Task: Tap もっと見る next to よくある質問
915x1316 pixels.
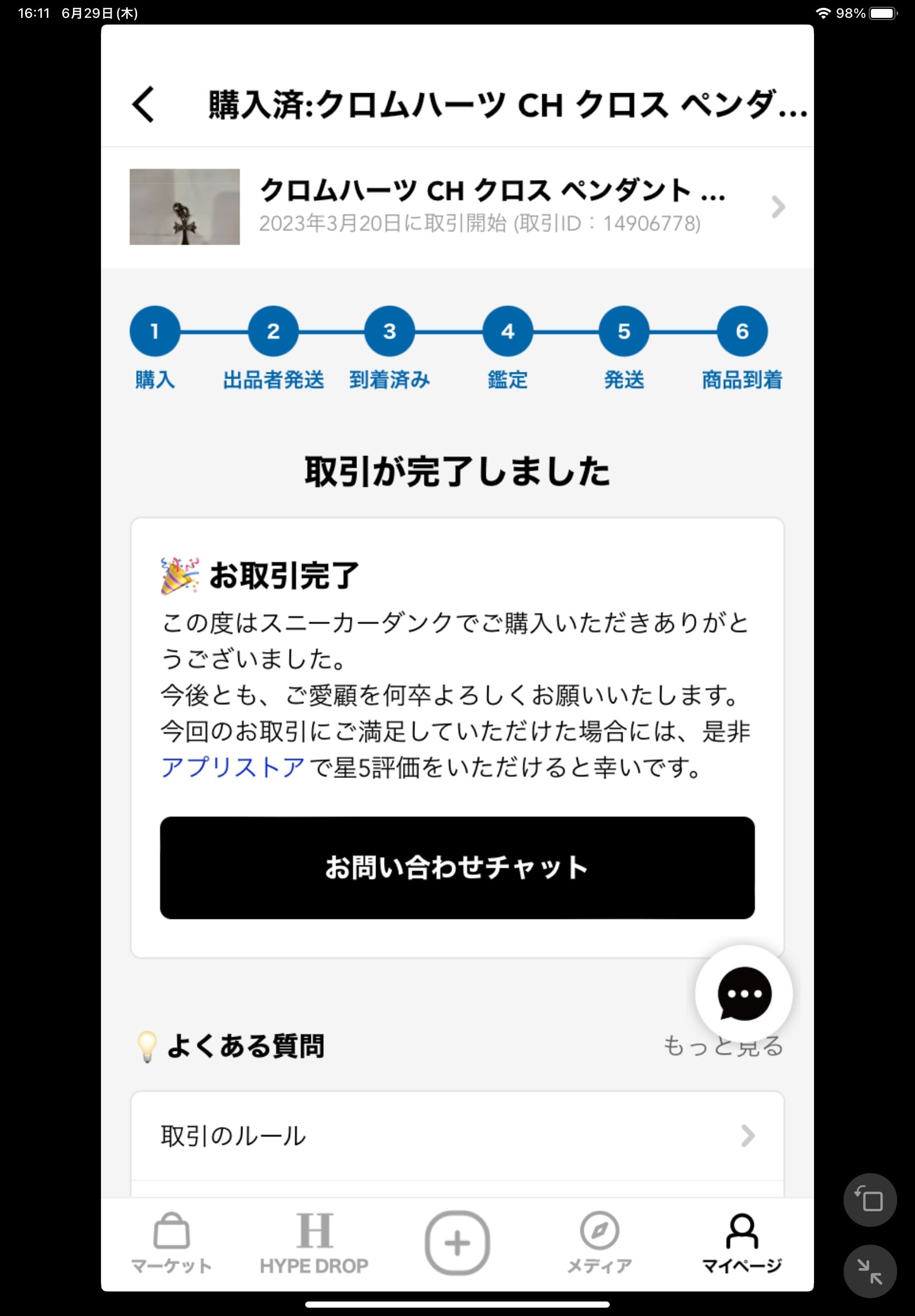Action: click(x=723, y=1046)
